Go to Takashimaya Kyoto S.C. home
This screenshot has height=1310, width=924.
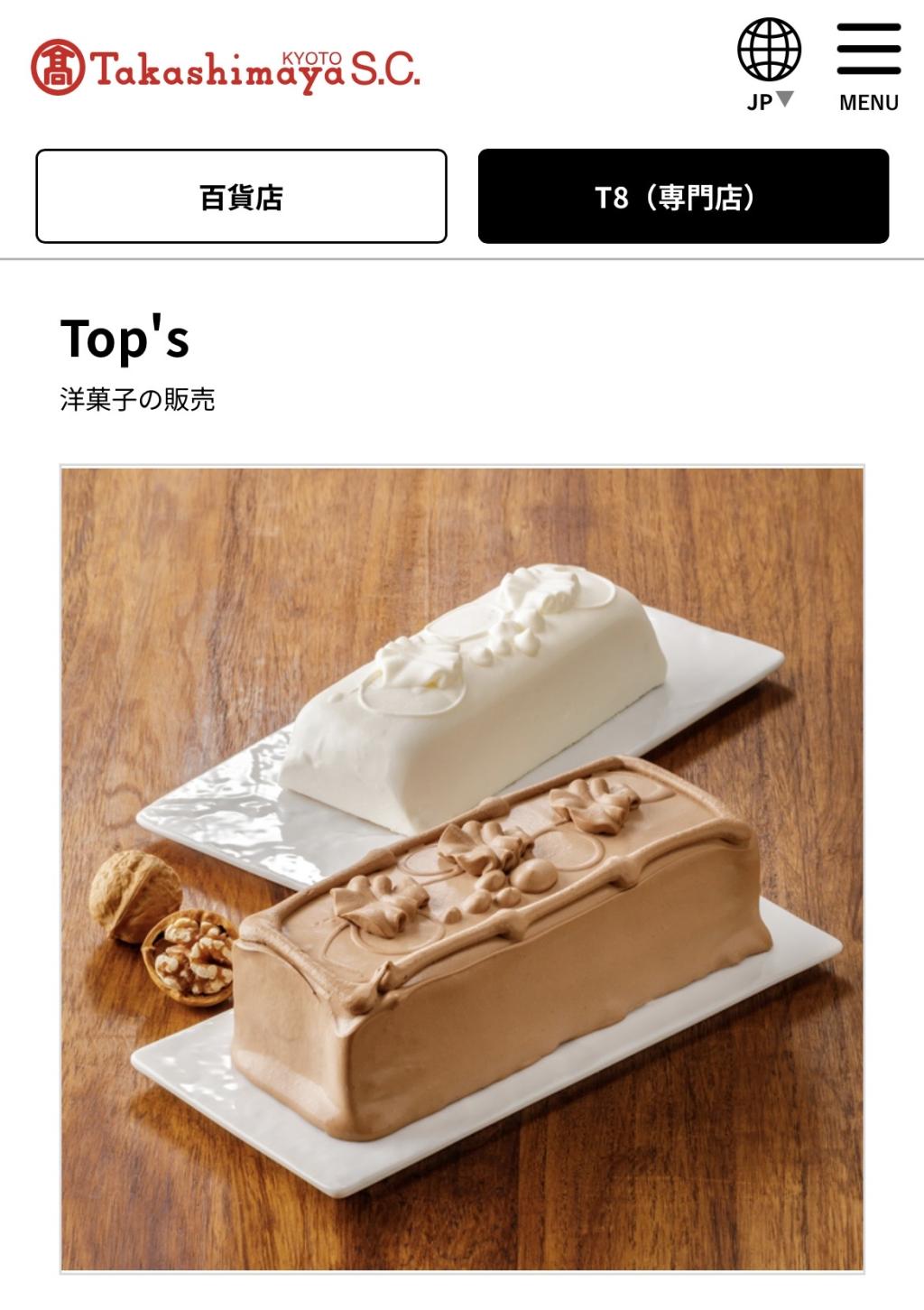(226, 68)
